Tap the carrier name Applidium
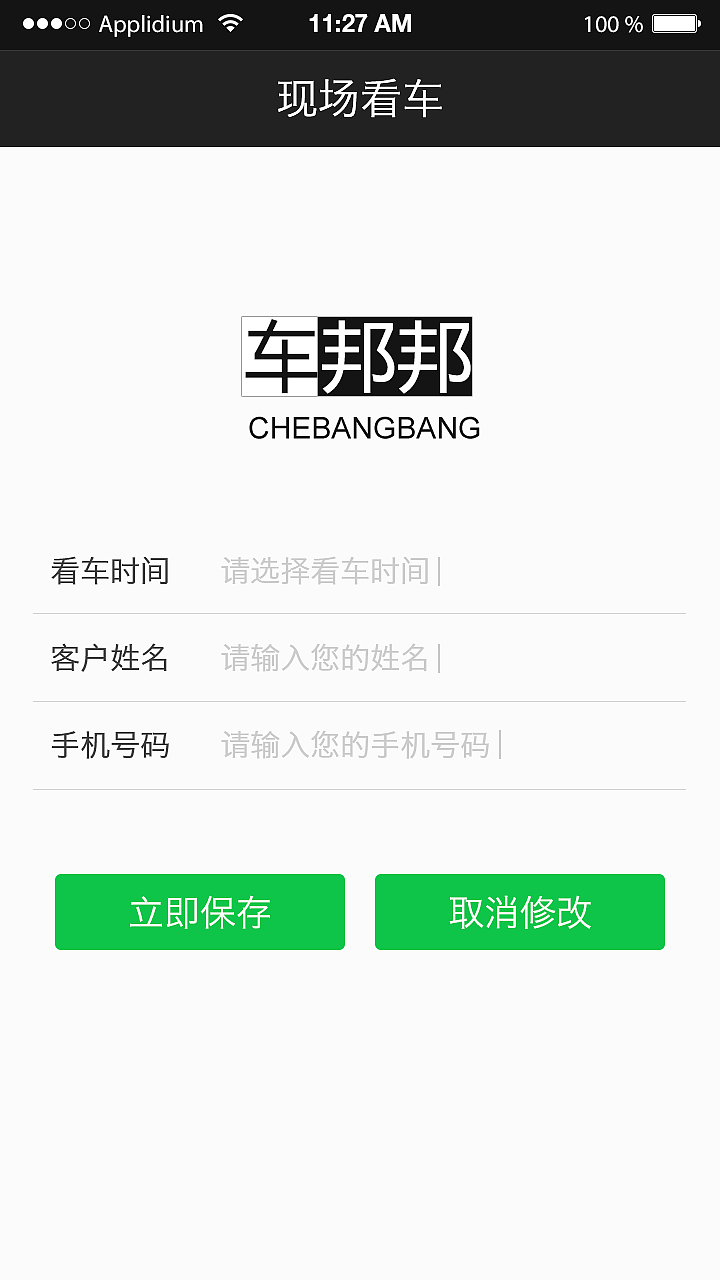 150,23
